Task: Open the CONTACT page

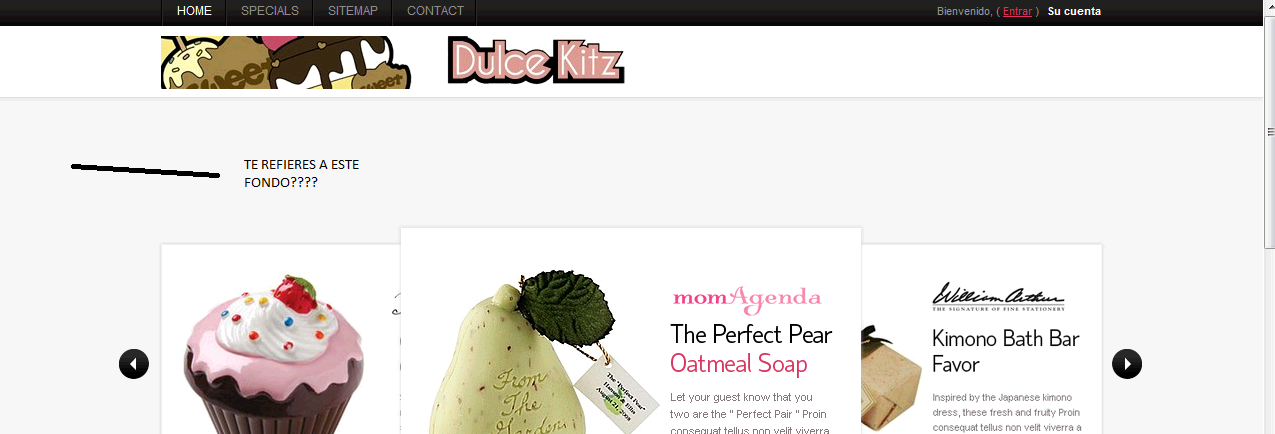Action: pyautogui.click(x=435, y=11)
